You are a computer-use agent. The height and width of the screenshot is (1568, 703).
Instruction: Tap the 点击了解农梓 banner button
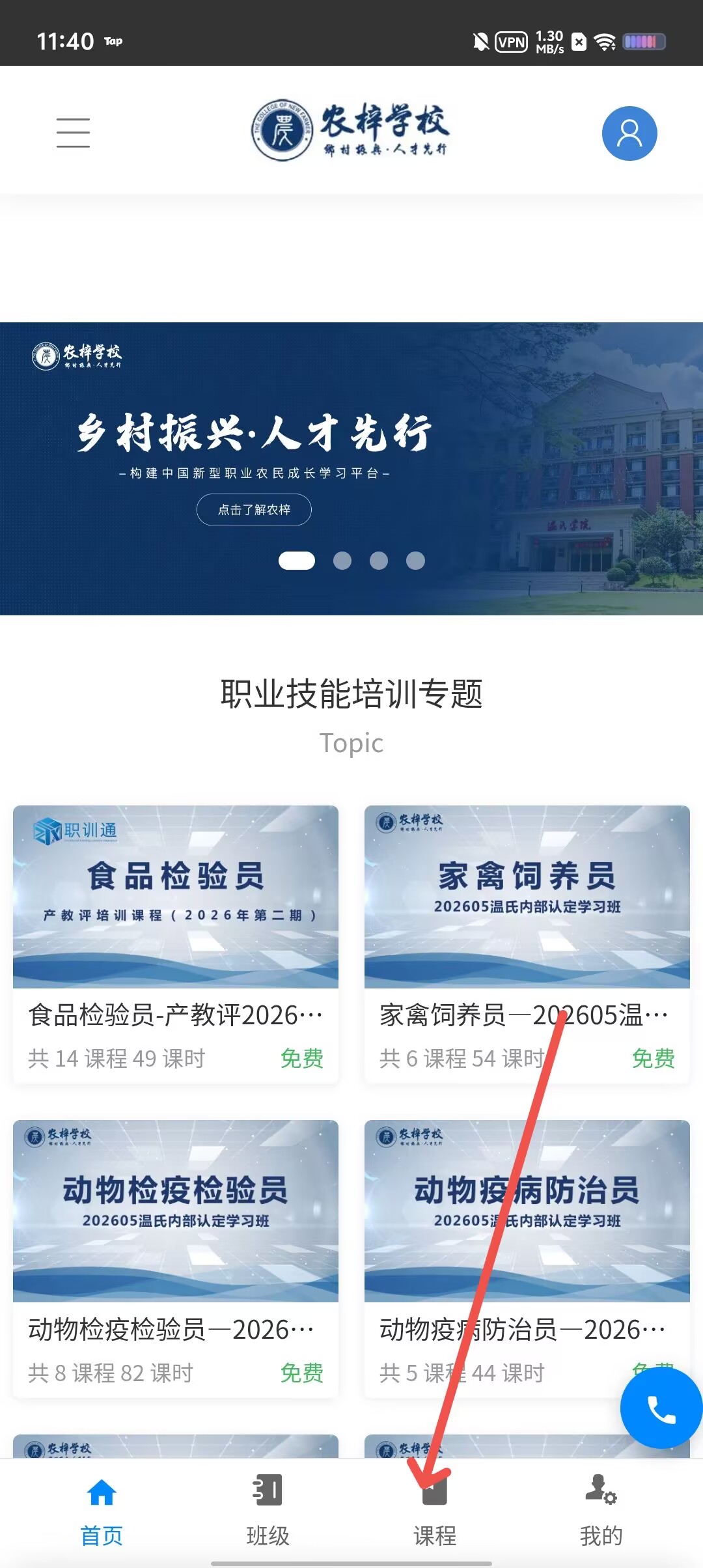click(x=254, y=509)
